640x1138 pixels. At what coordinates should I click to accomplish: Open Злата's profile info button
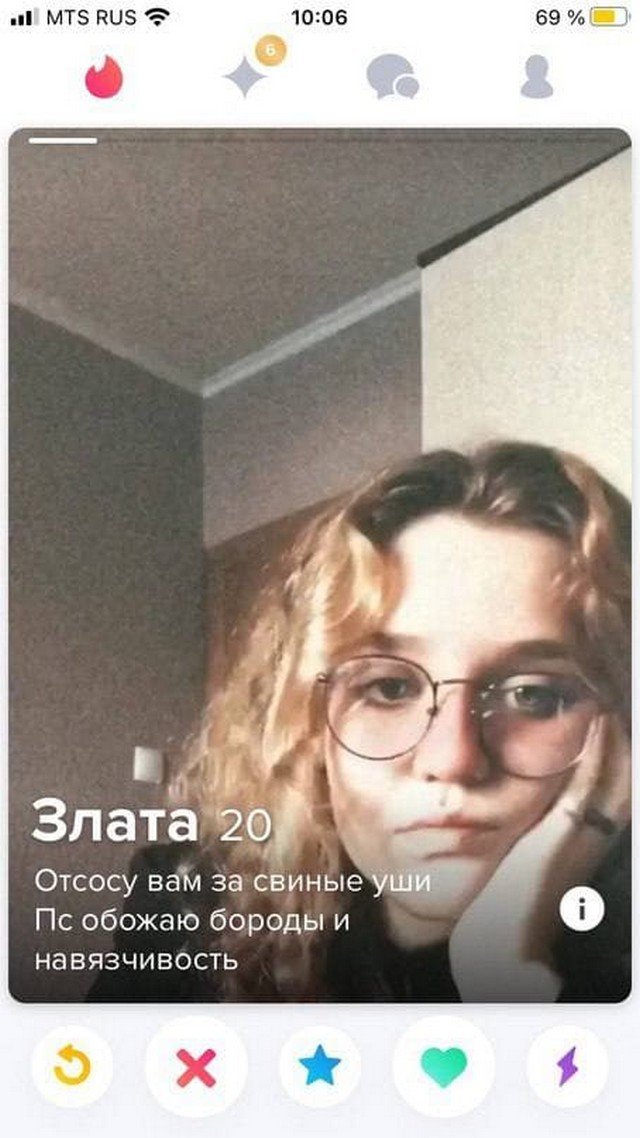pos(581,910)
